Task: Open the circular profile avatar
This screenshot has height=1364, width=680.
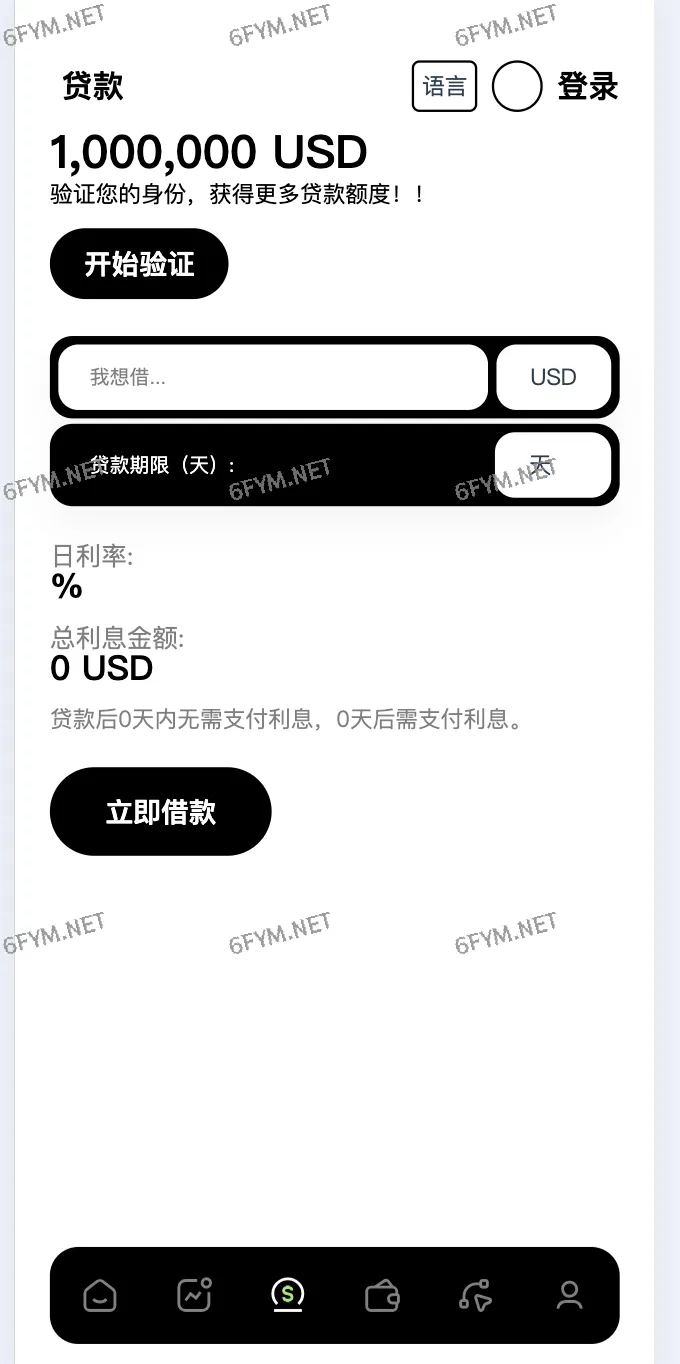Action: pyautogui.click(x=517, y=86)
